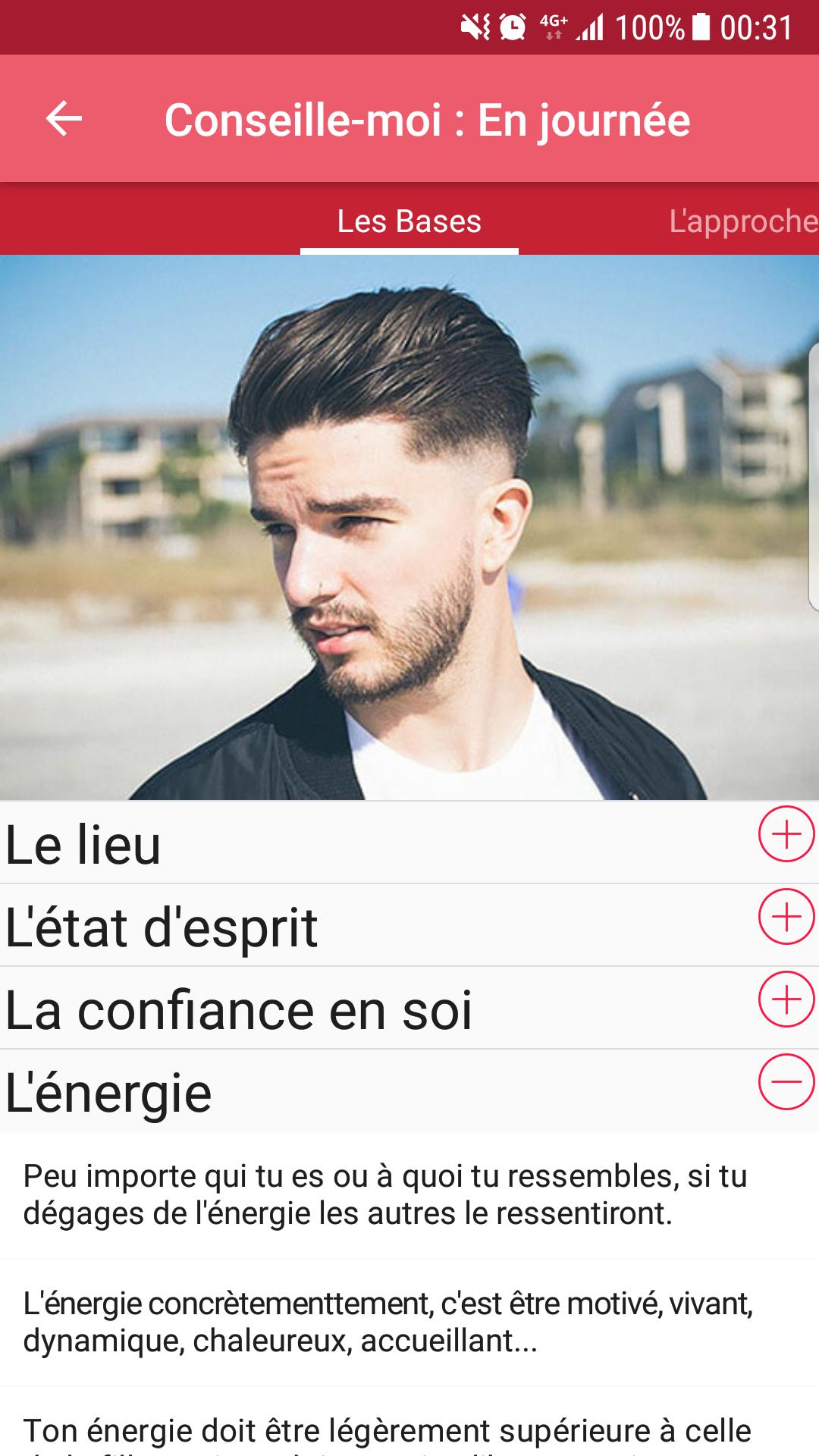The width and height of the screenshot is (819, 1456).
Task: Select the Les Bases tab
Action: click(409, 221)
